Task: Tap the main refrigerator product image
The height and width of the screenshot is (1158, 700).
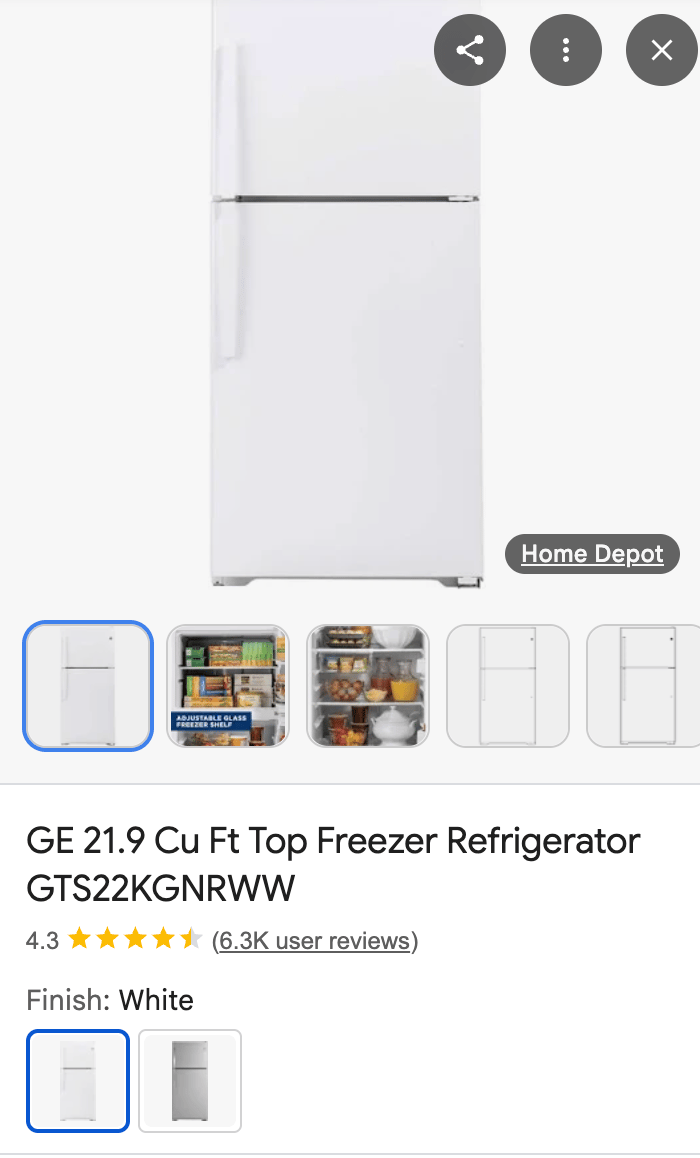Action: [x=346, y=300]
